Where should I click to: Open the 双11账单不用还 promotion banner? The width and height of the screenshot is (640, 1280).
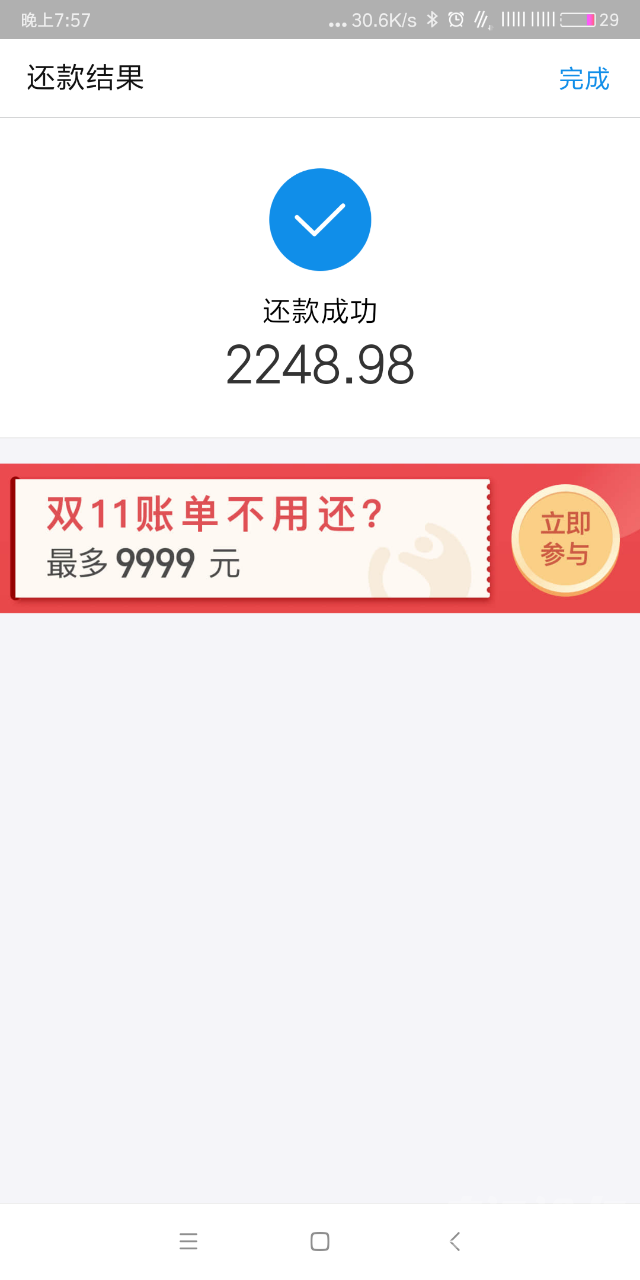click(x=252, y=539)
